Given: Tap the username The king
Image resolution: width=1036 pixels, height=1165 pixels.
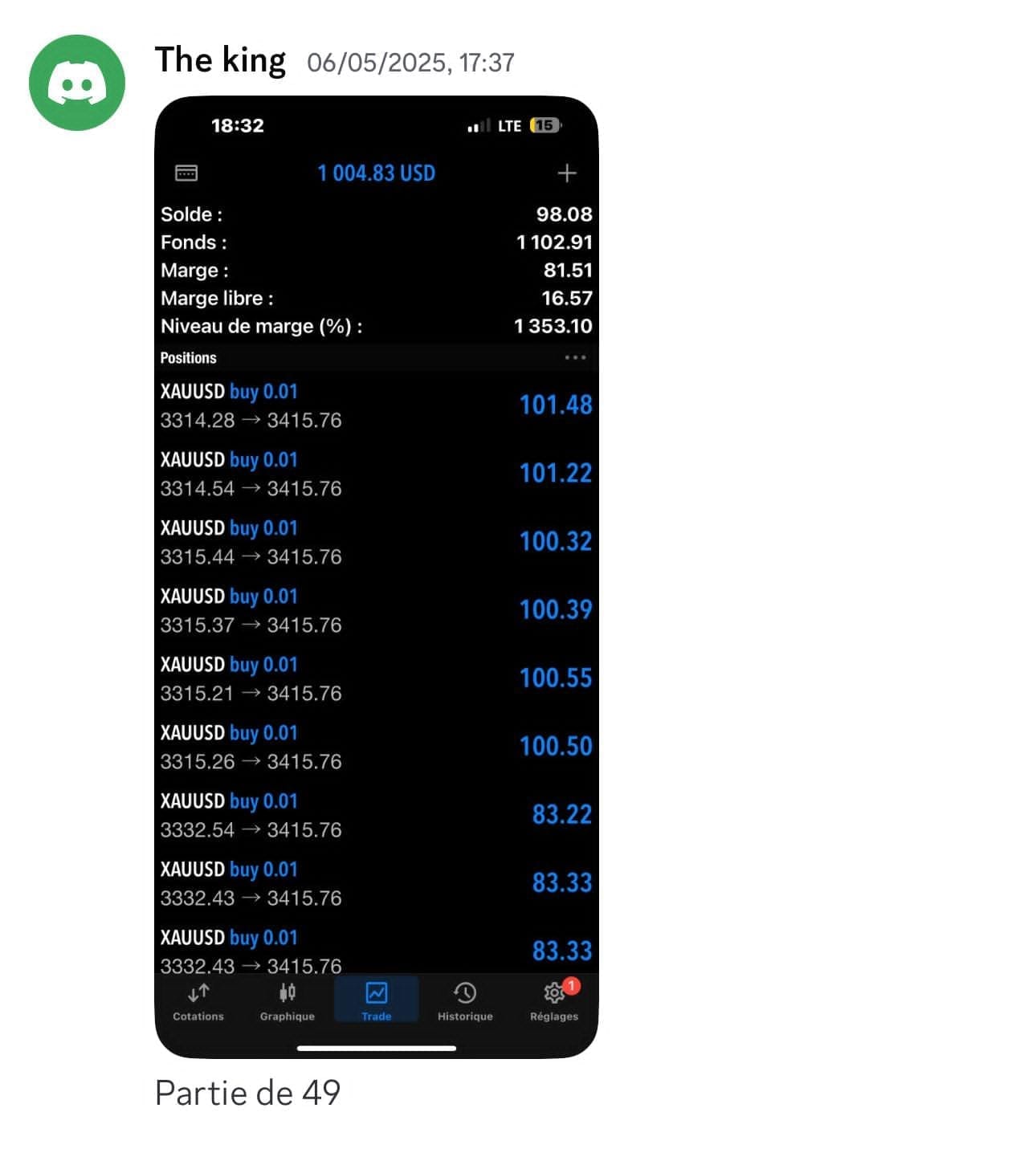Looking at the screenshot, I should [220, 61].
